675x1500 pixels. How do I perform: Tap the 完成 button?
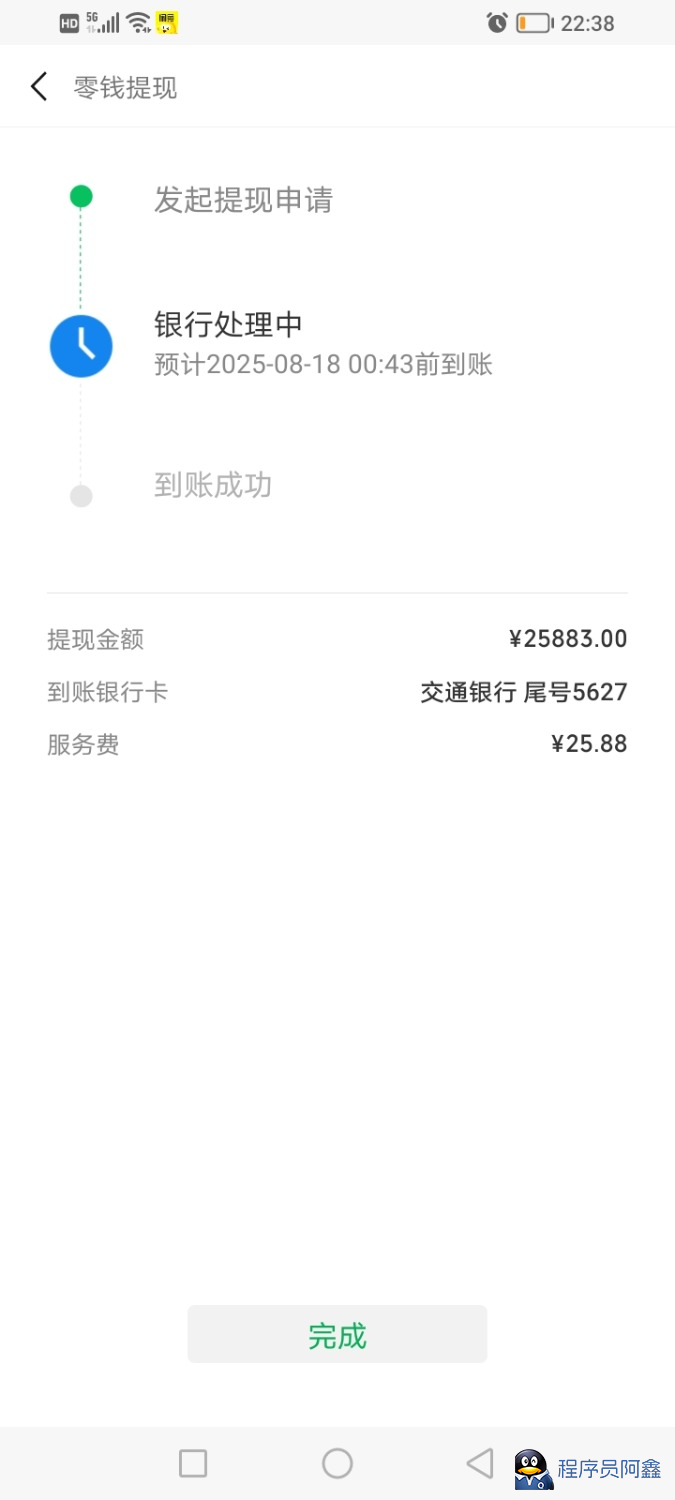(x=337, y=1334)
